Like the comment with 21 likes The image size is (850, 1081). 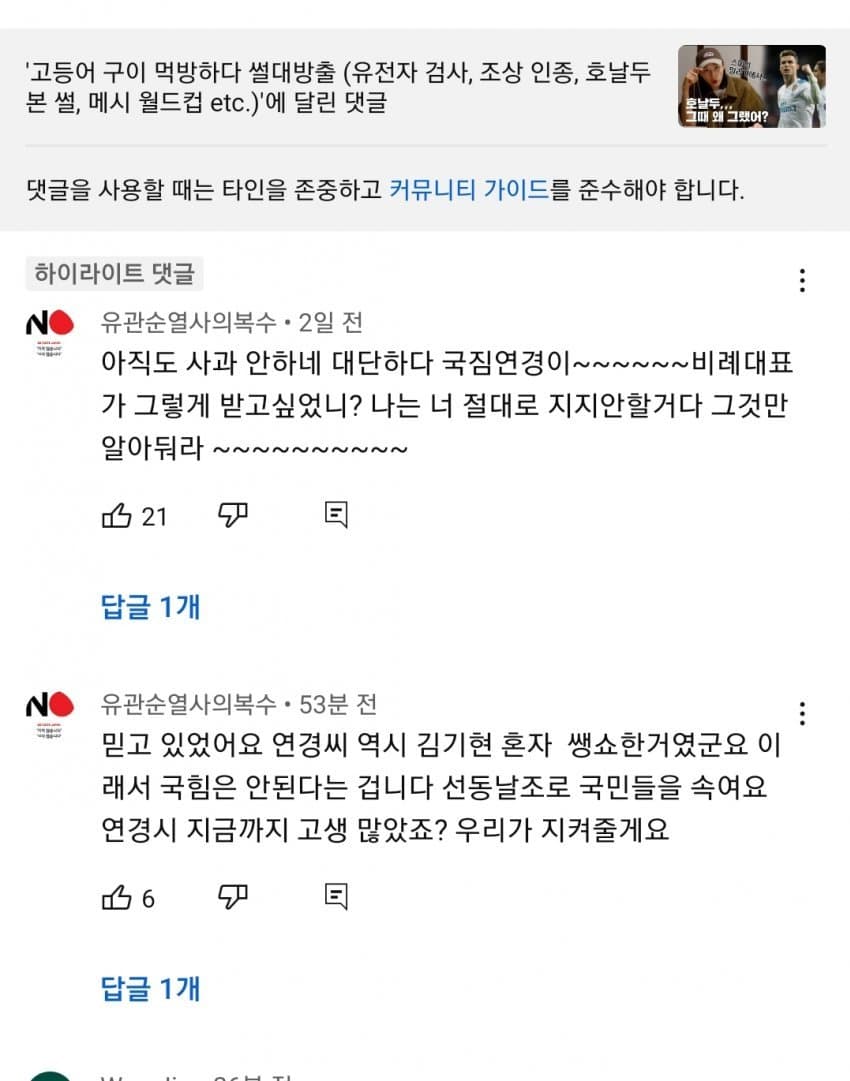117,516
